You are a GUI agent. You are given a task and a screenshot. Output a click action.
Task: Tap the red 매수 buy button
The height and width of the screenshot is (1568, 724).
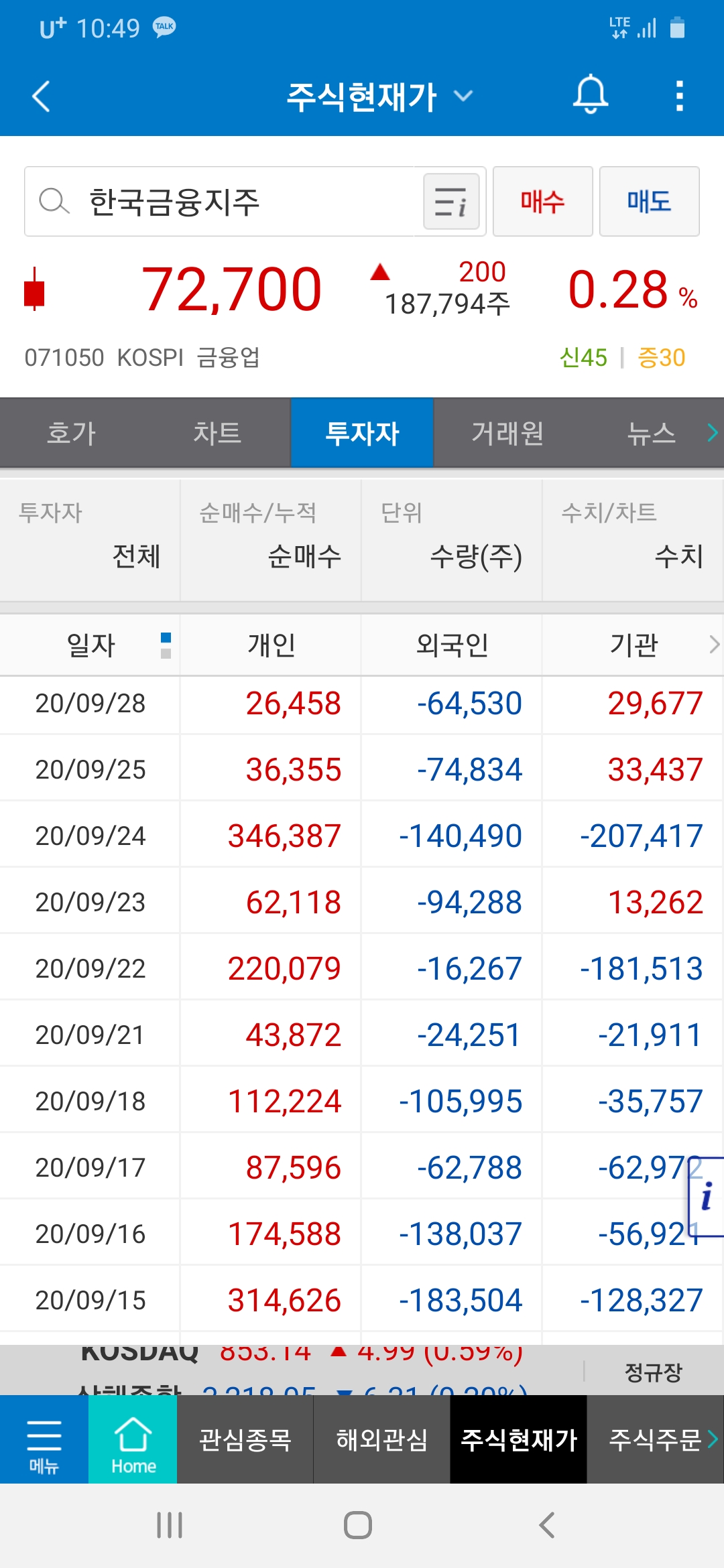click(542, 202)
